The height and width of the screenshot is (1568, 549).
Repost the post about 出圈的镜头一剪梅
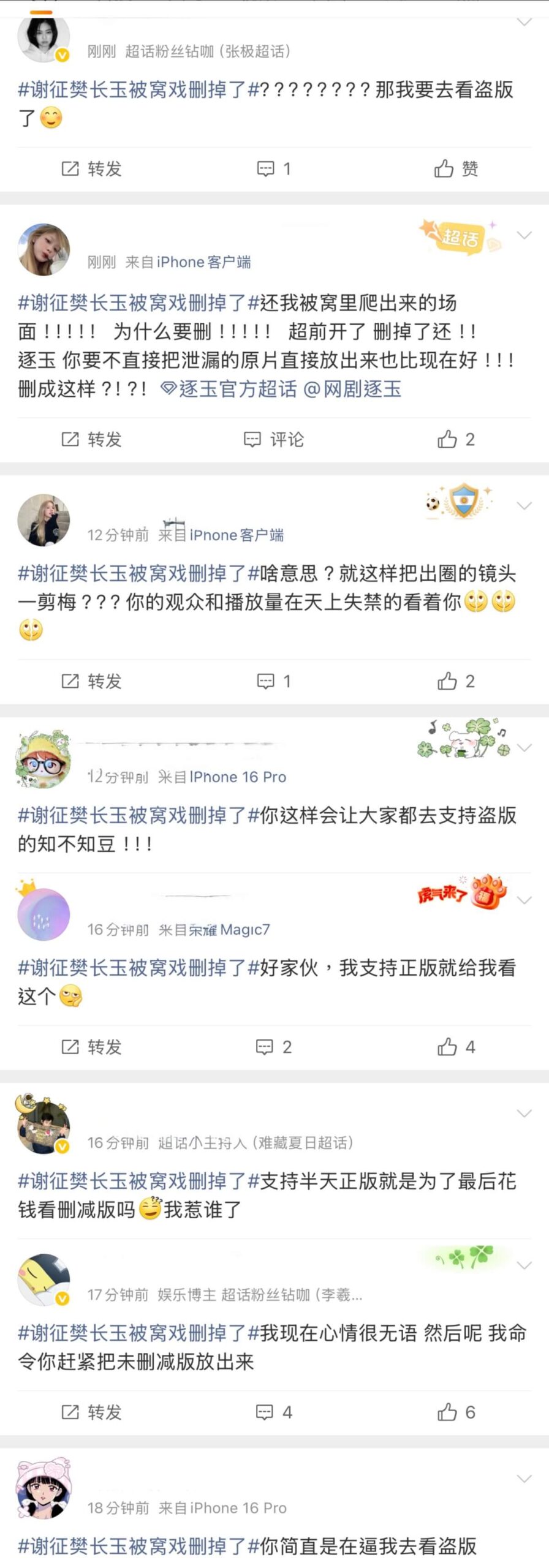coord(92,681)
